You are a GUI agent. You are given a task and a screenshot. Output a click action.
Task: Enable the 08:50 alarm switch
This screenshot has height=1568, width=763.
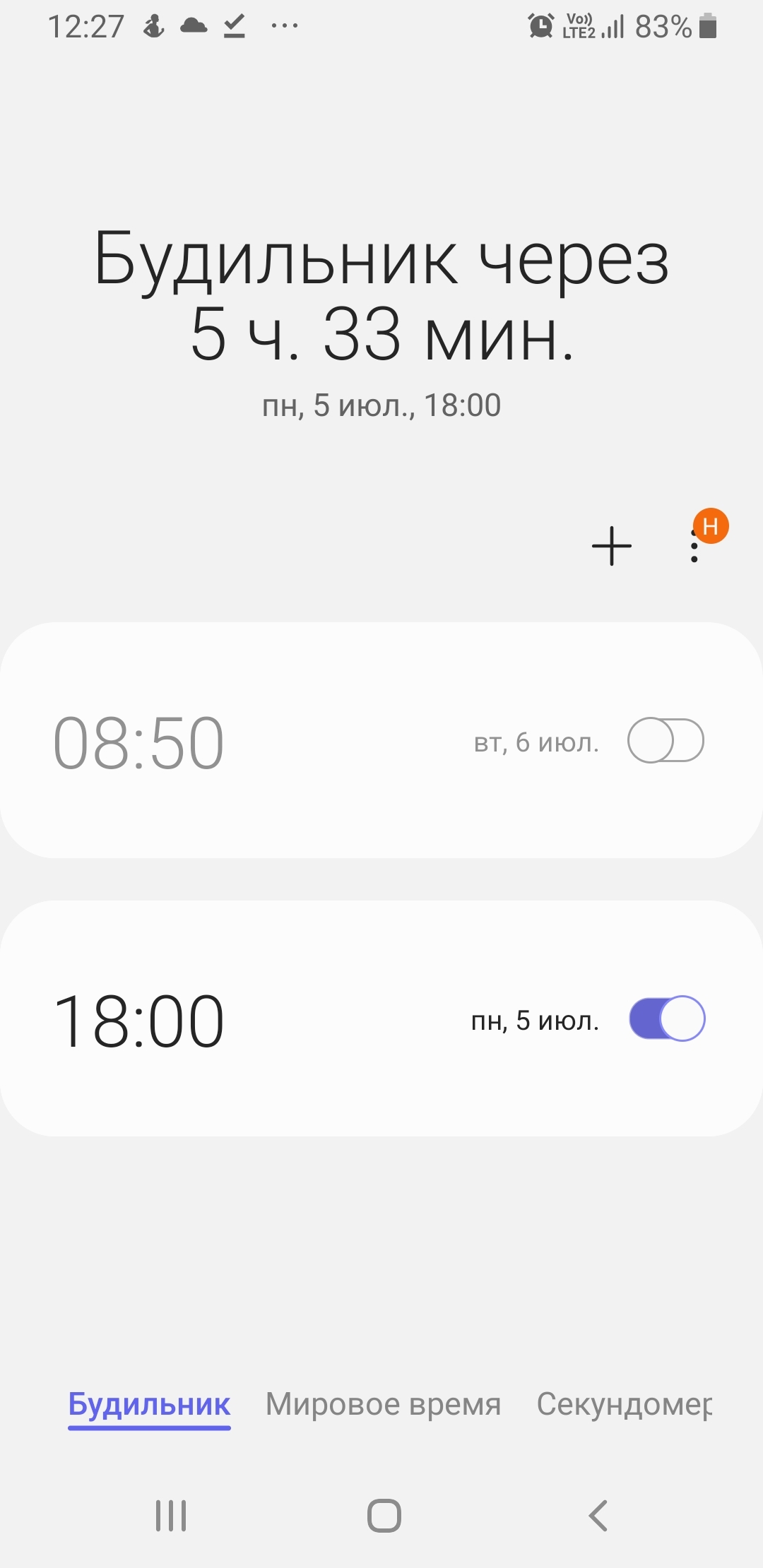point(666,741)
